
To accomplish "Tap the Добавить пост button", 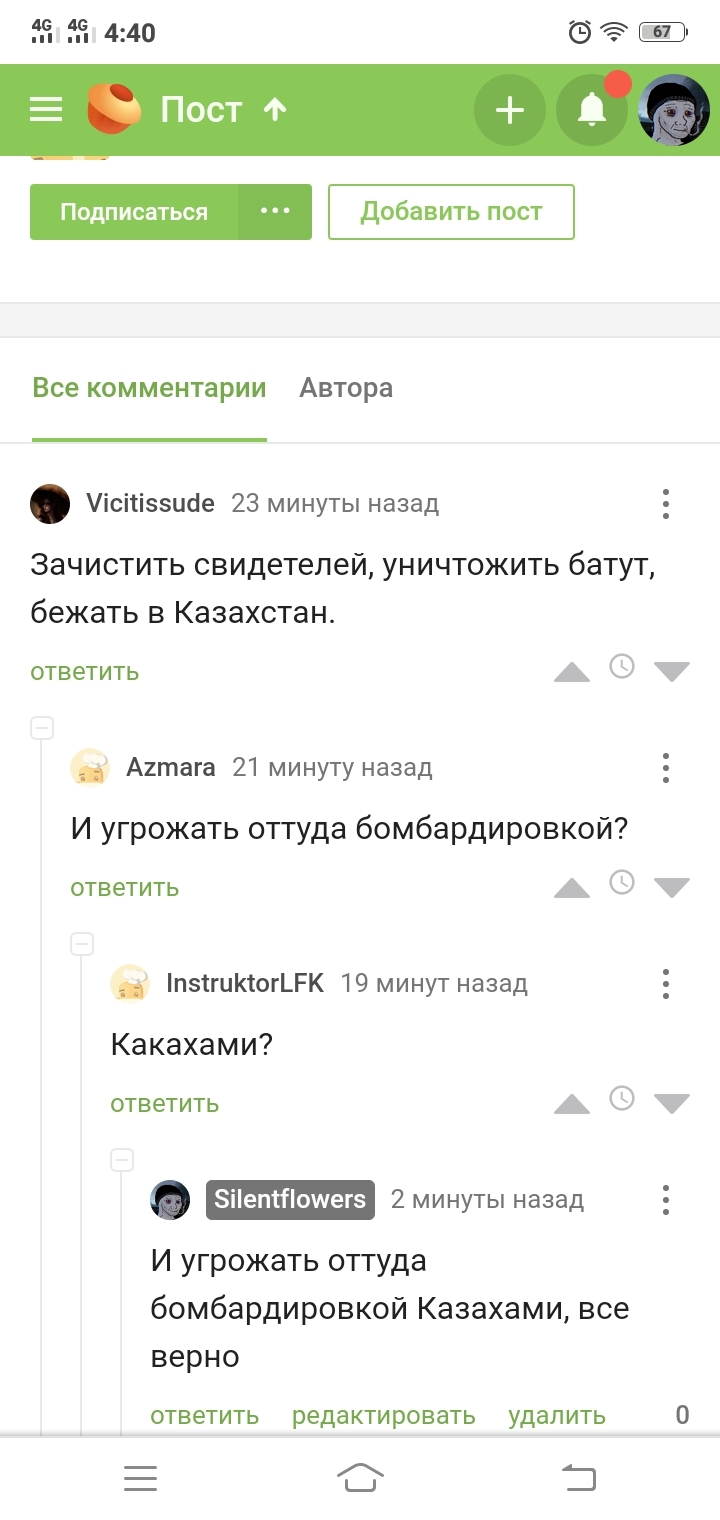I will (451, 212).
